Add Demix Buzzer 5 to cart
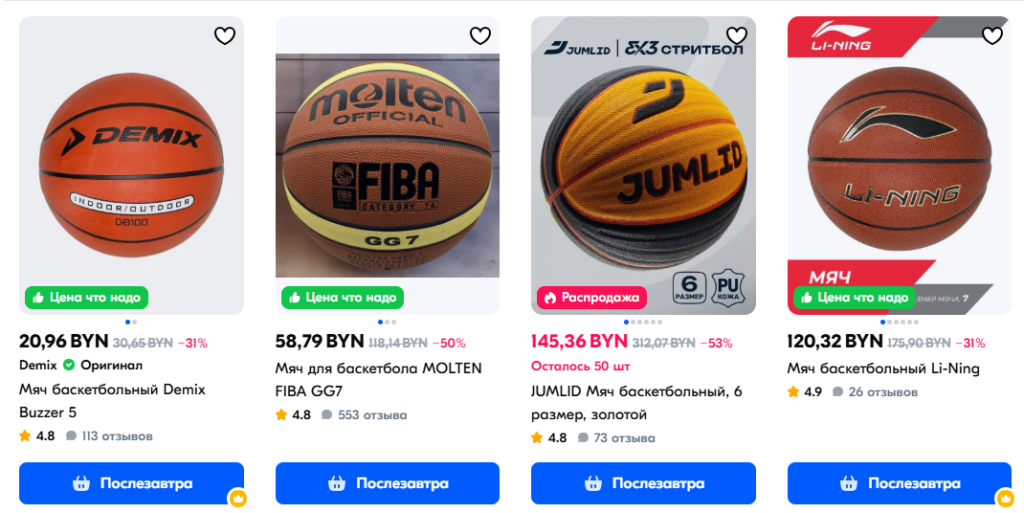Screen dimensions: 1024x513 click(x=131, y=483)
